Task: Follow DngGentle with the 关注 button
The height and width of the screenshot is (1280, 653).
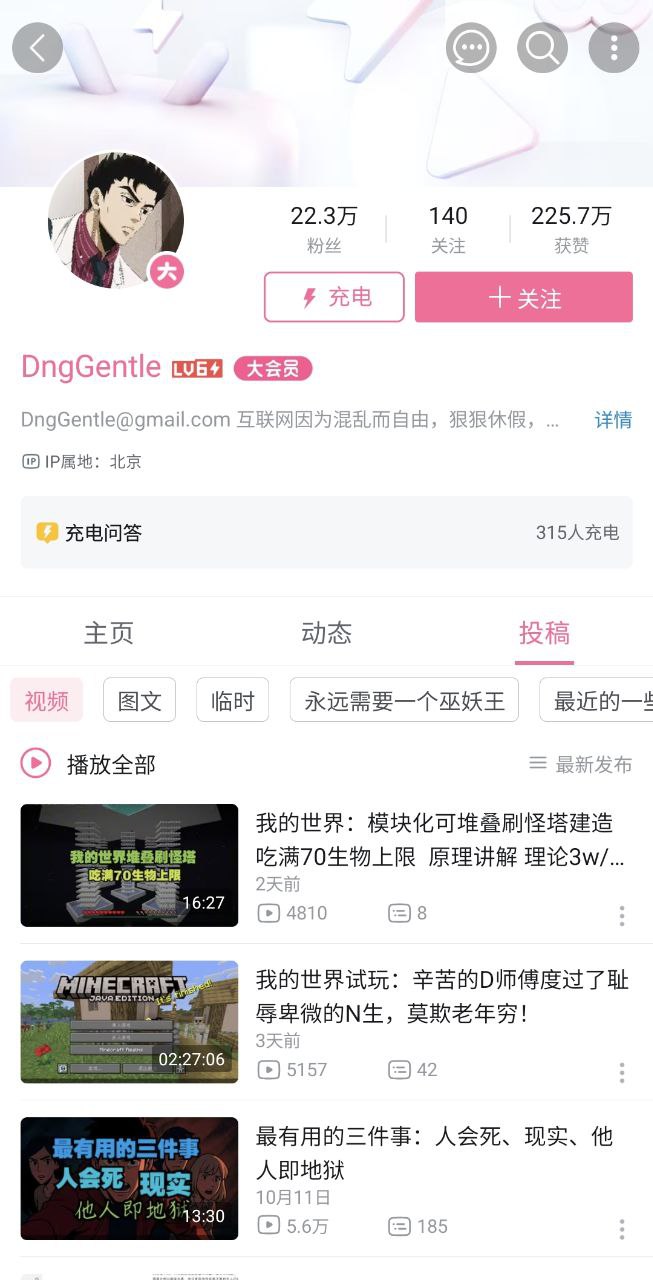Action: pos(524,297)
